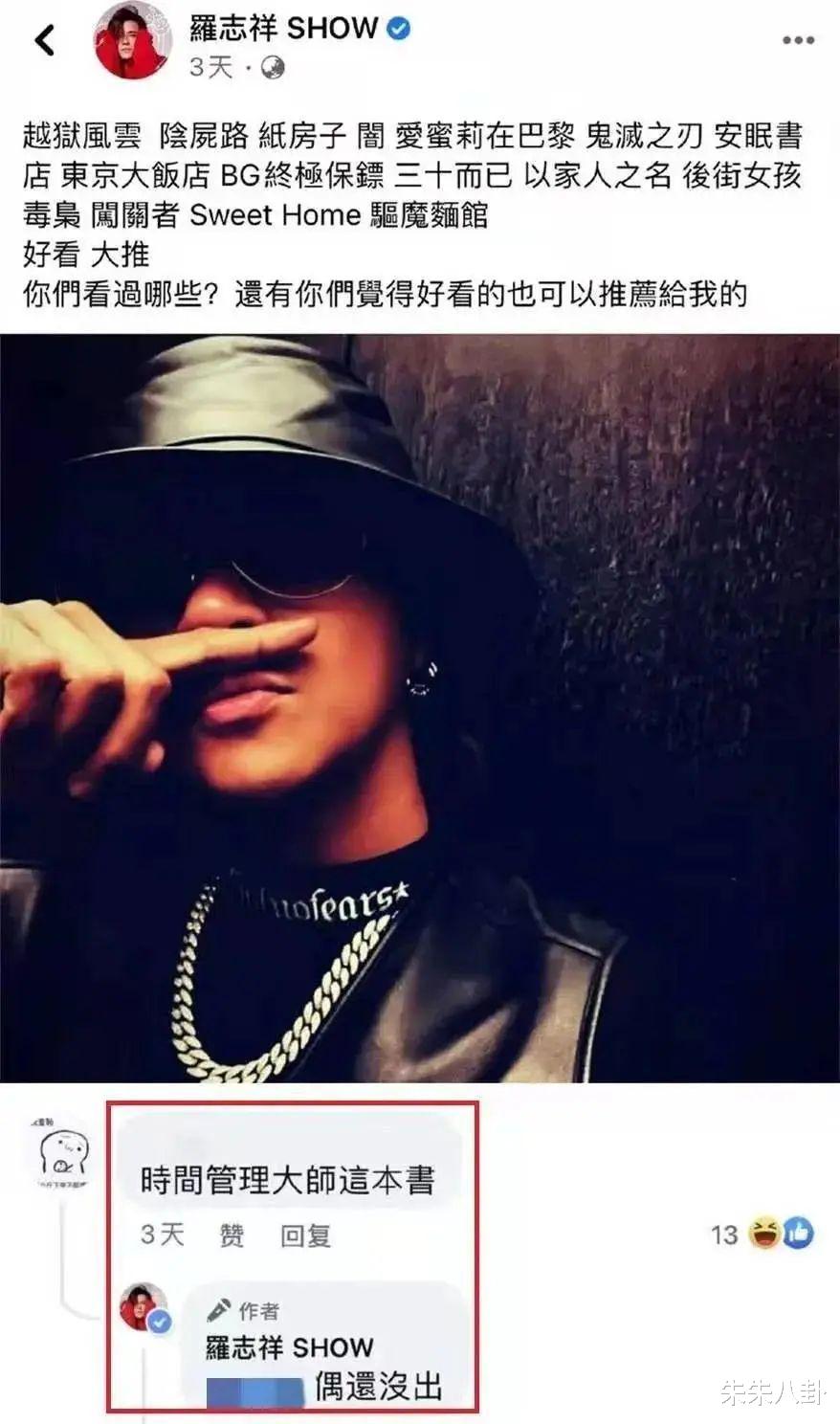
Task: View the 13 reactions on the comment
Action: pos(762,1234)
